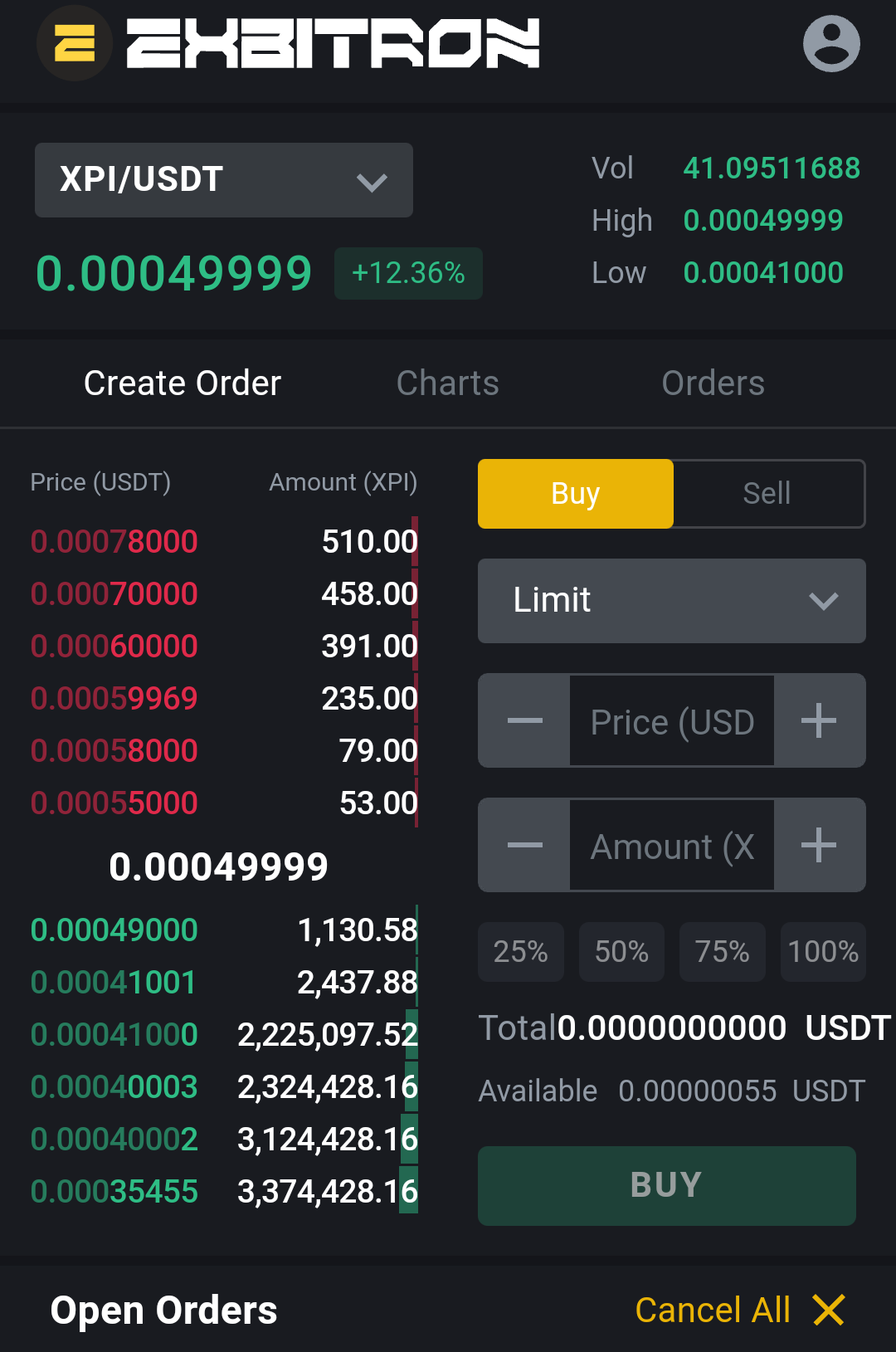
Task: Tap the green BUY button
Action: coord(667,1186)
